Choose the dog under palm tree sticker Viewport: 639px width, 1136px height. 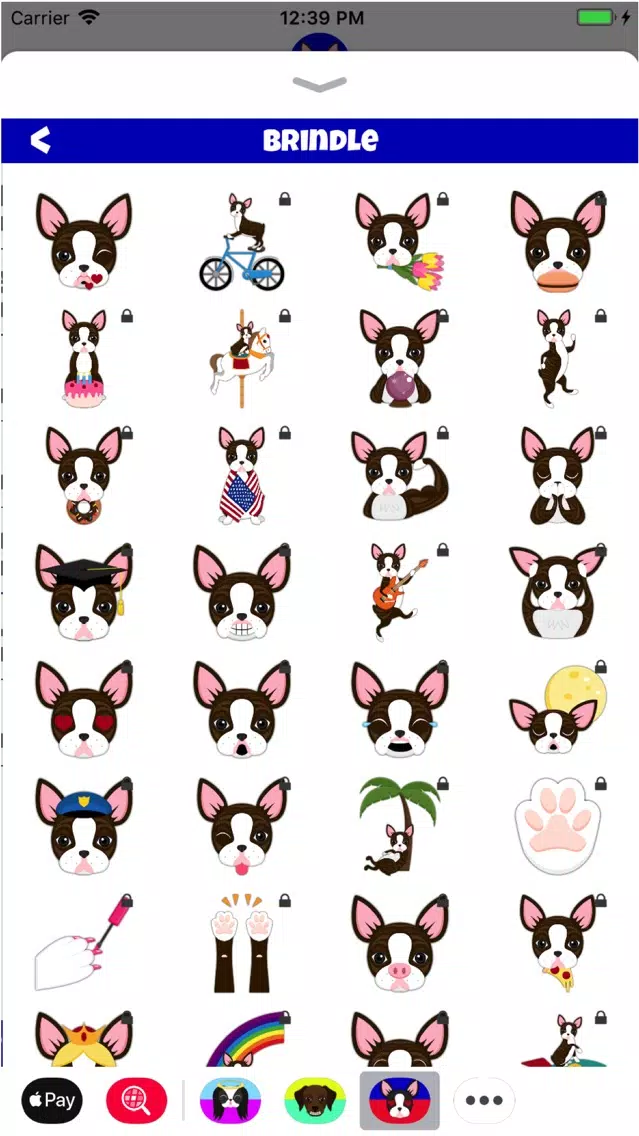tap(399, 826)
